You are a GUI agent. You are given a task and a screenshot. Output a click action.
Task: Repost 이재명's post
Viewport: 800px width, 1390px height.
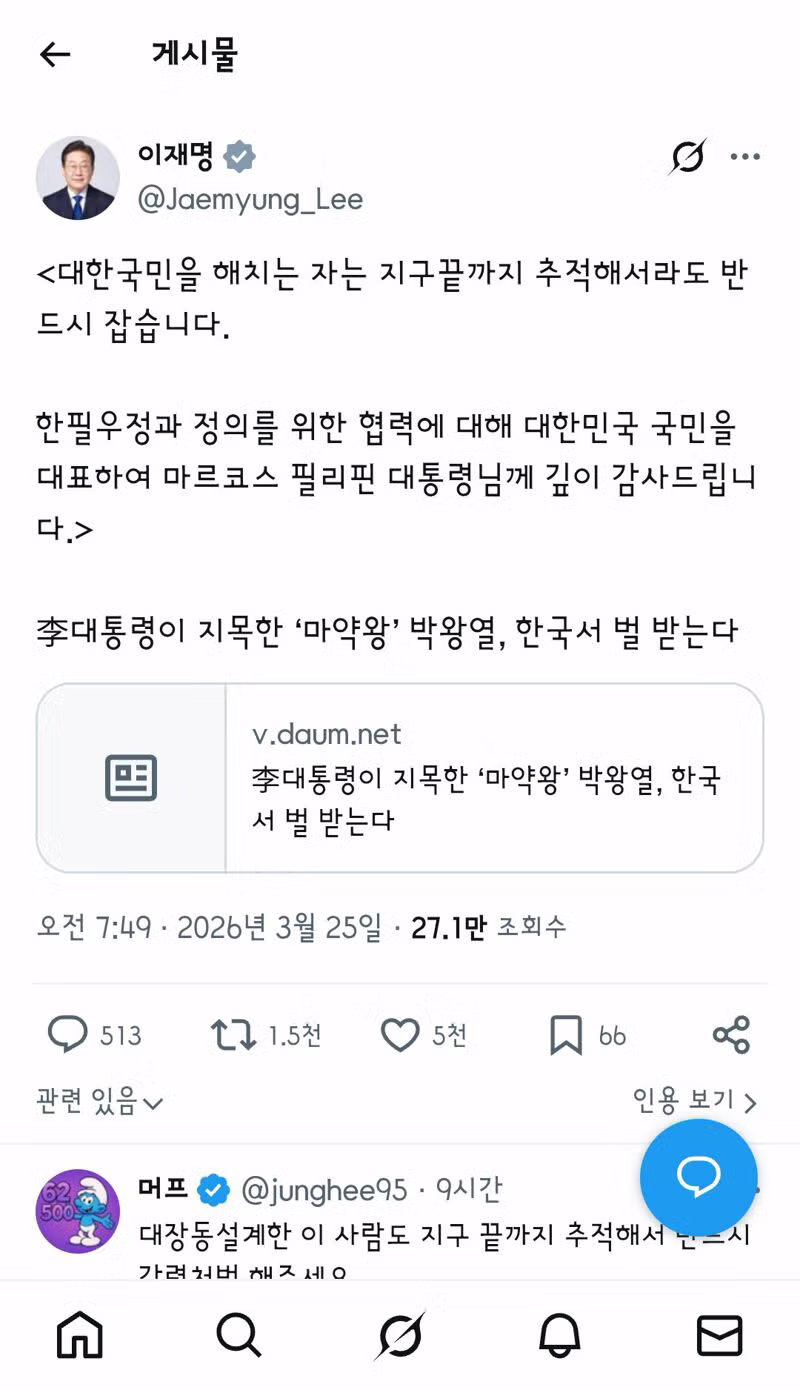[233, 1035]
